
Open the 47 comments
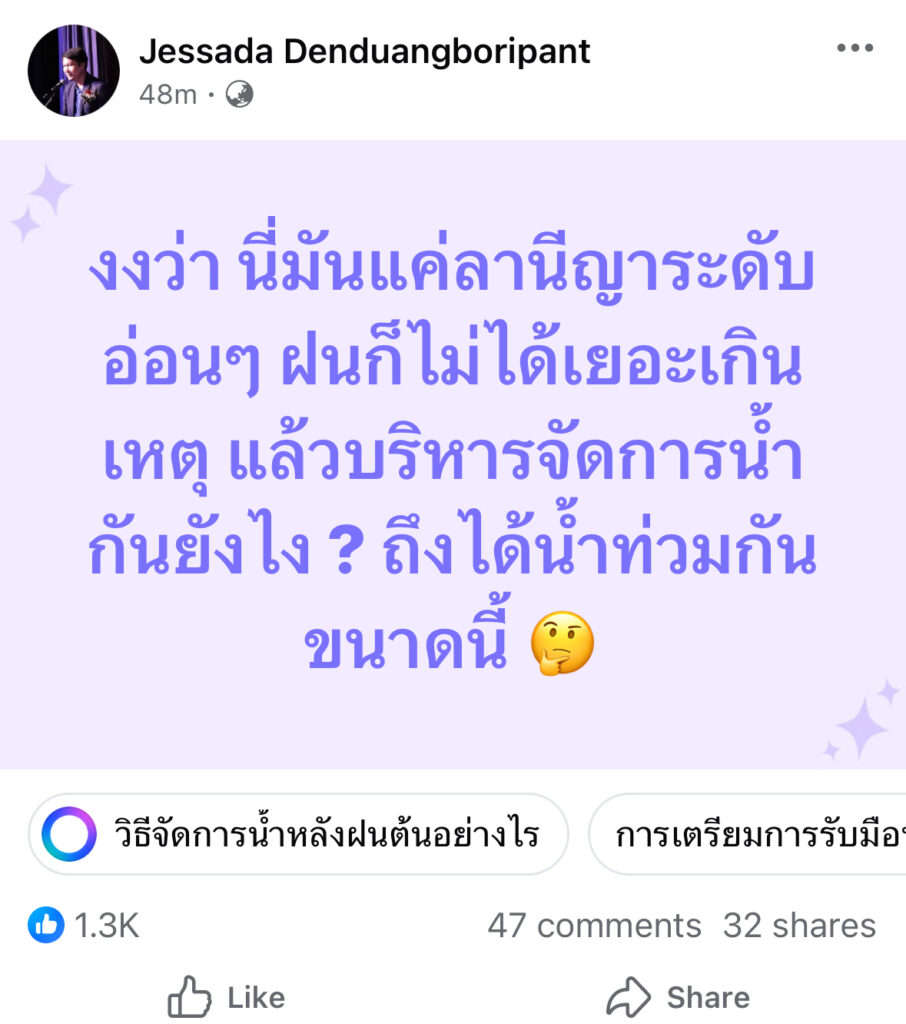click(594, 925)
